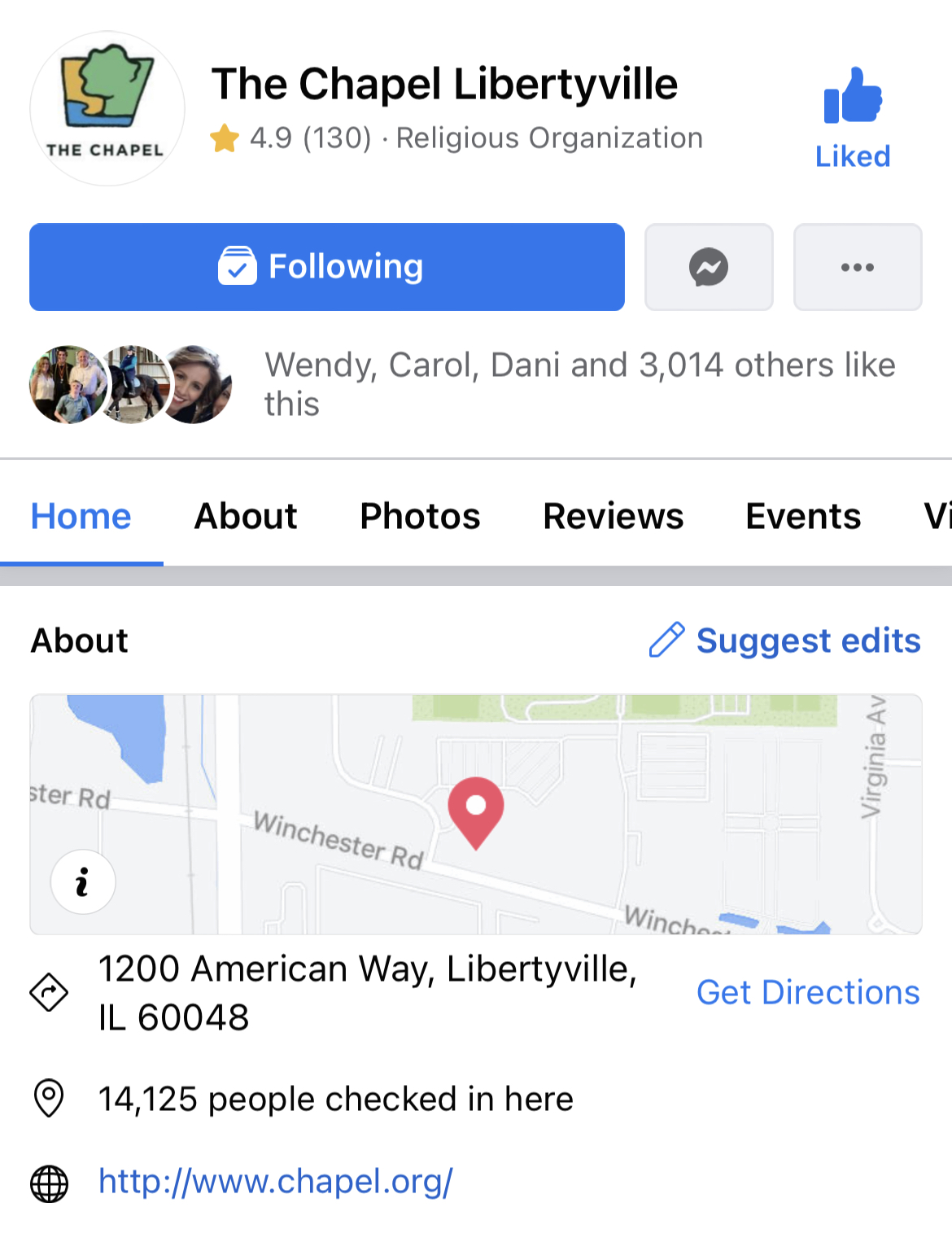Tap Get Directions
This screenshot has height=1242, width=952.
coord(808,992)
